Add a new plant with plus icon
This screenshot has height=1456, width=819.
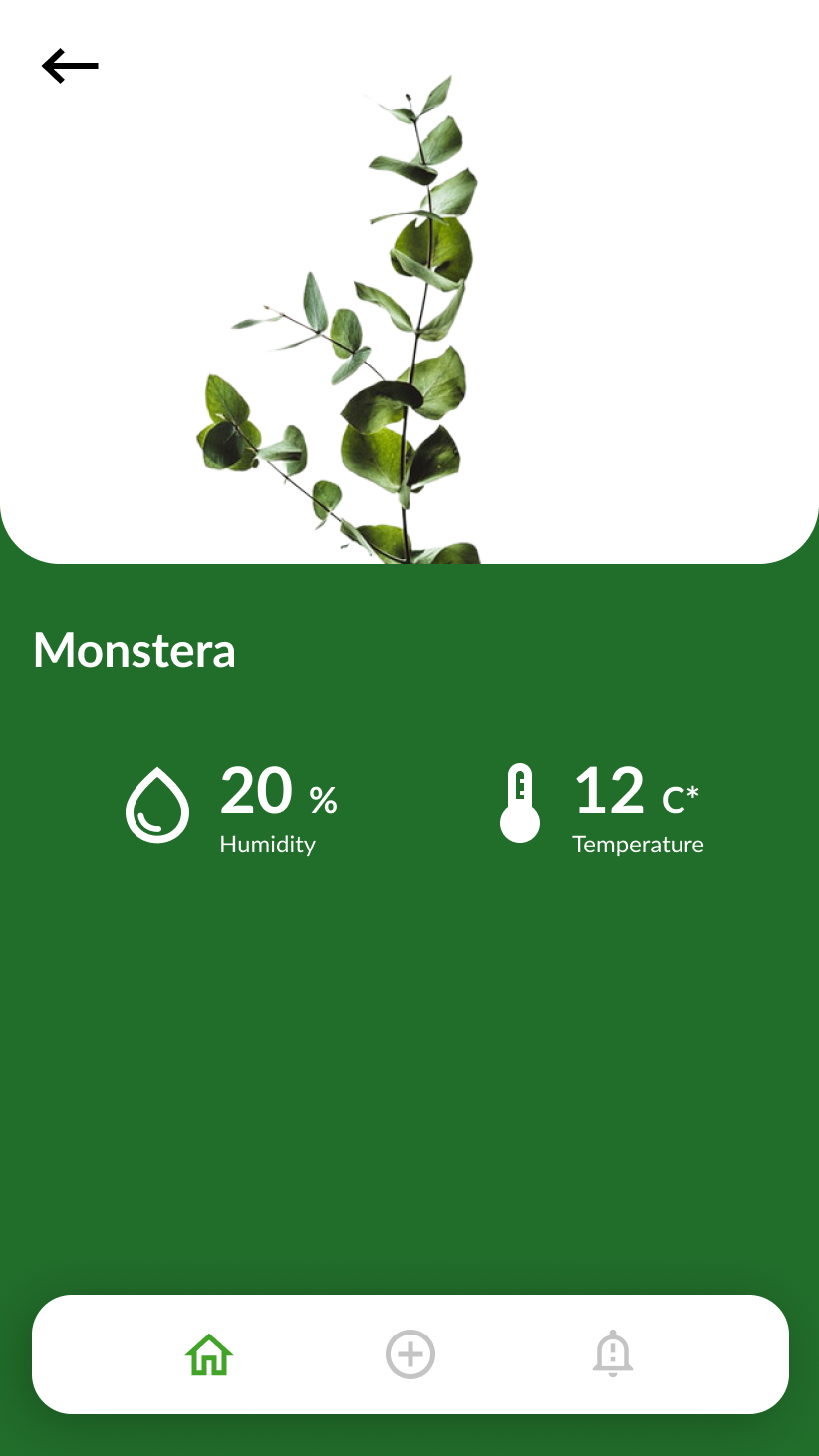[x=410, y=1354]
